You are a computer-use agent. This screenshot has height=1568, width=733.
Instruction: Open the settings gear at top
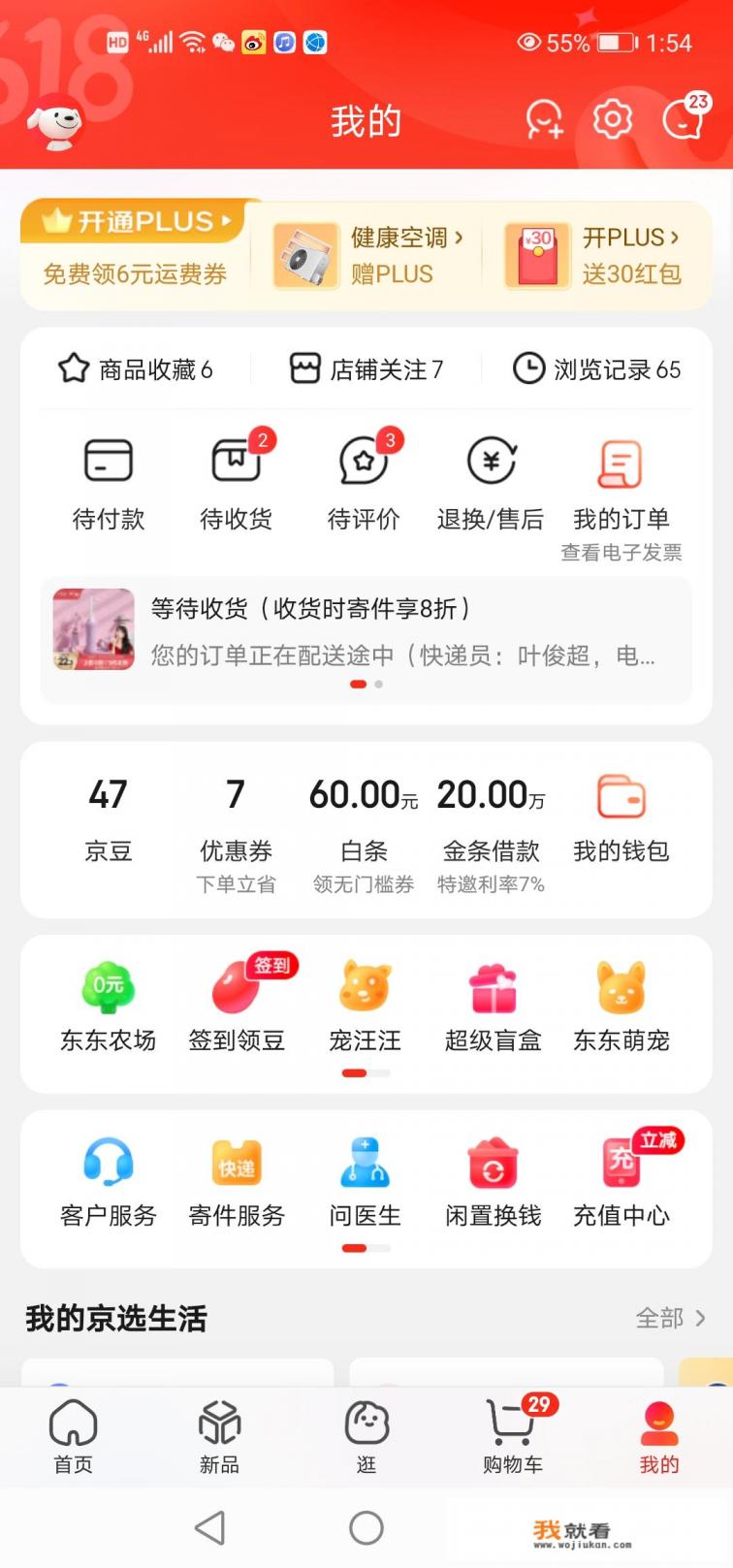point(612,120)
